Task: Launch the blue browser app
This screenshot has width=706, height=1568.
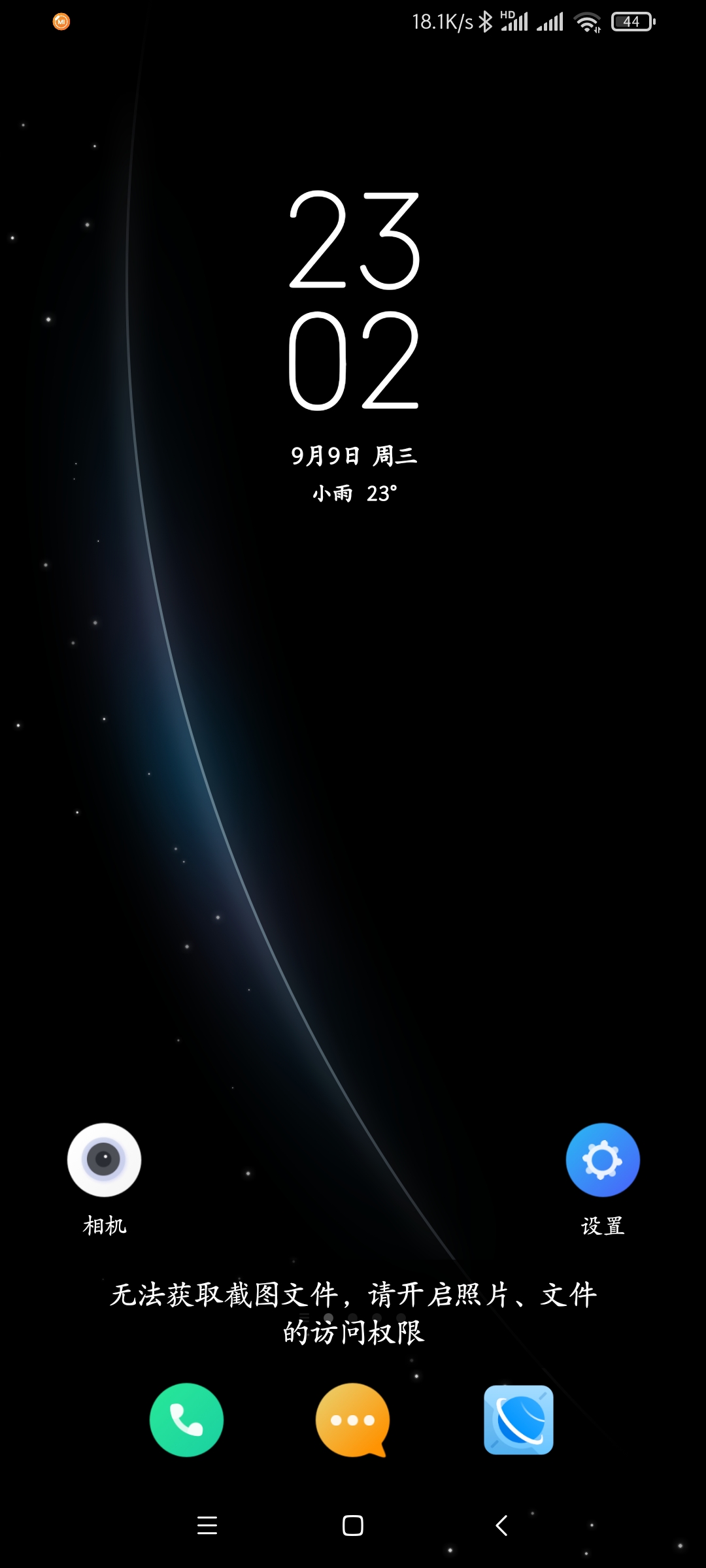Action: pos(518,1420)
